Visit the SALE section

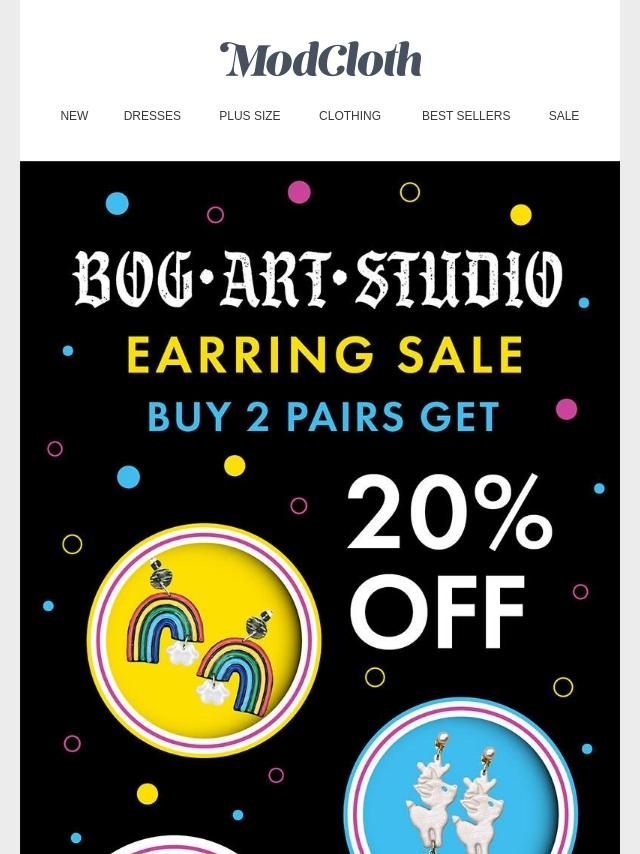[x=564, y=116]
